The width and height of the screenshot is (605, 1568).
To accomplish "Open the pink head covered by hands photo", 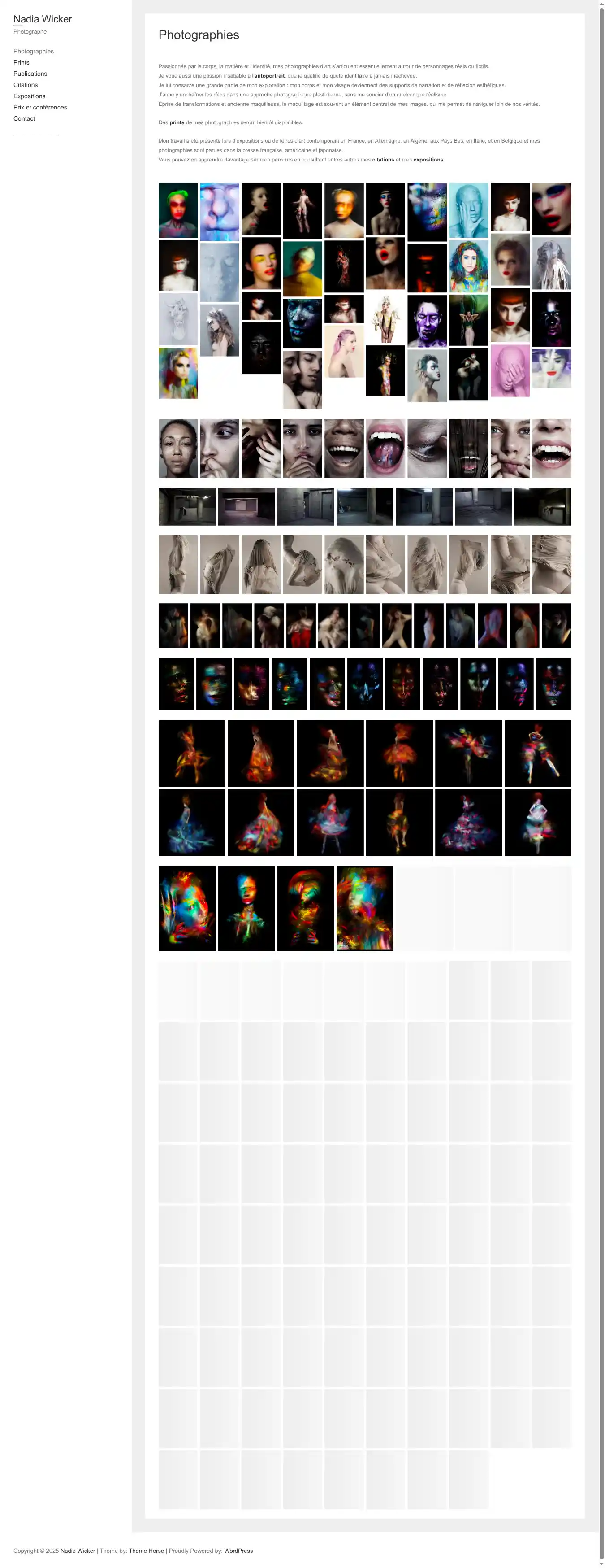I will (510, 370).
